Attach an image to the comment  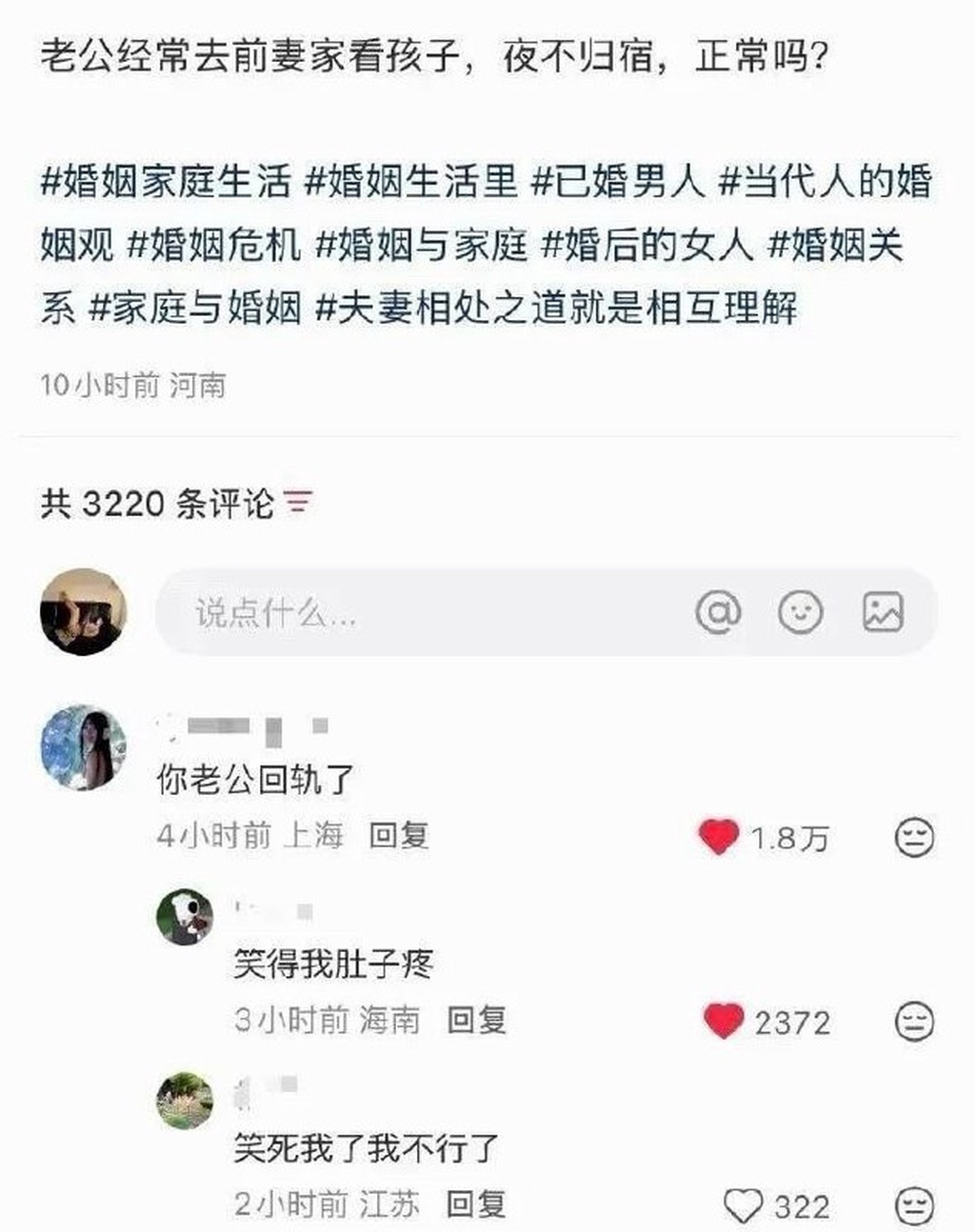tap(883, 611)
